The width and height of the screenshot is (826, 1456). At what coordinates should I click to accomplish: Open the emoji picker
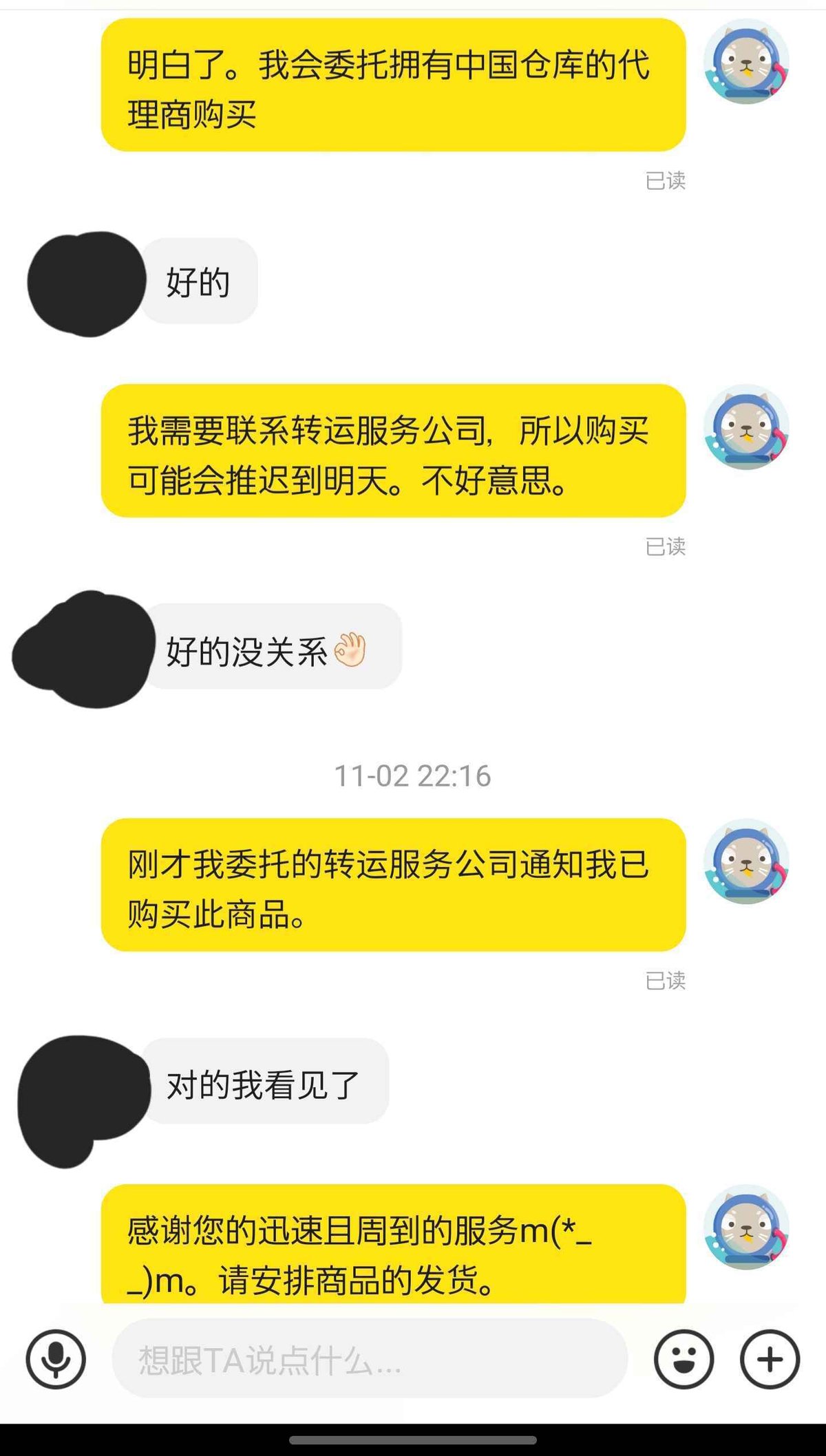point(684,1359)
